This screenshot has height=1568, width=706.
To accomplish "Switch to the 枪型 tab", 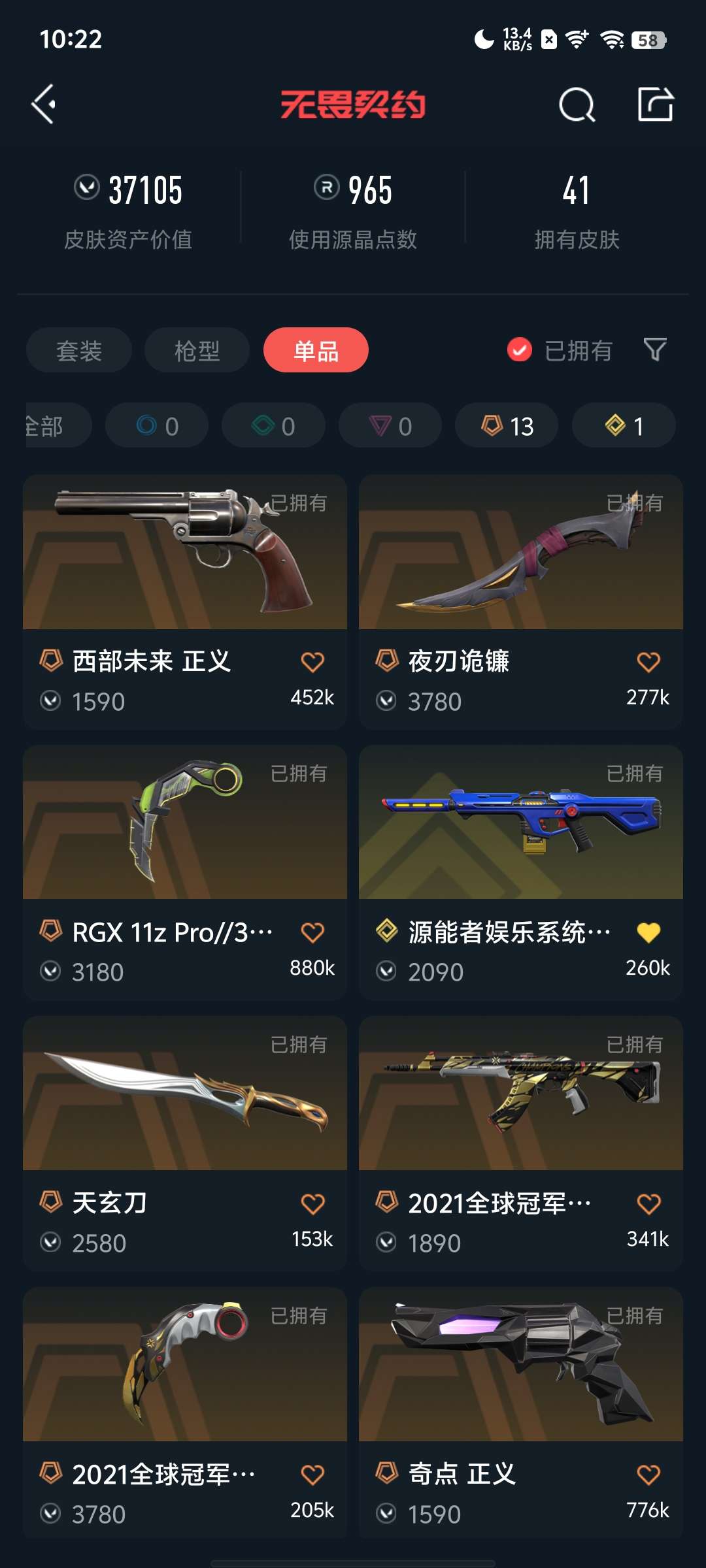I will pos(197,350).
